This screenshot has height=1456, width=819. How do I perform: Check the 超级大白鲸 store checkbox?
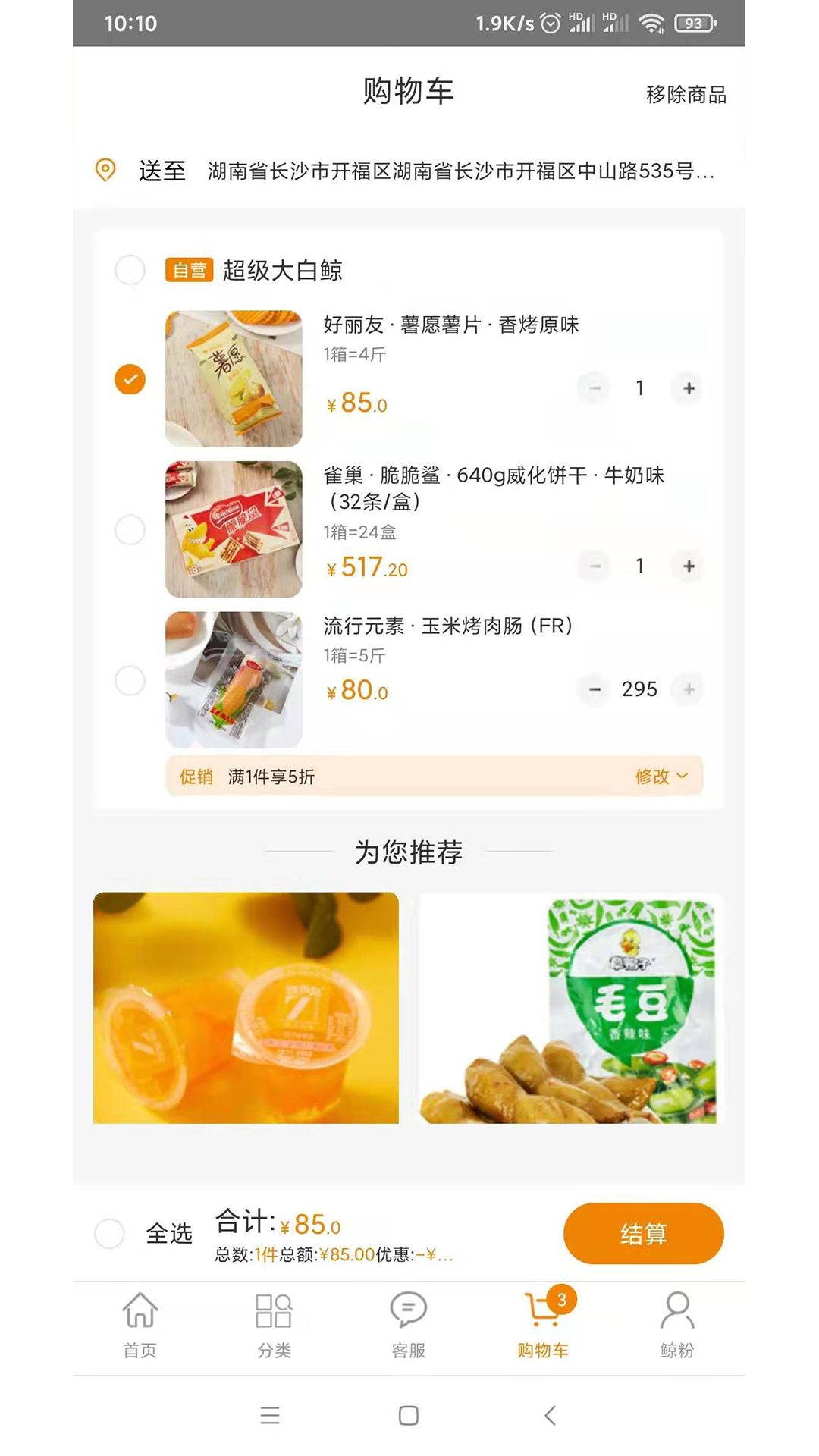tap(130, 271)
